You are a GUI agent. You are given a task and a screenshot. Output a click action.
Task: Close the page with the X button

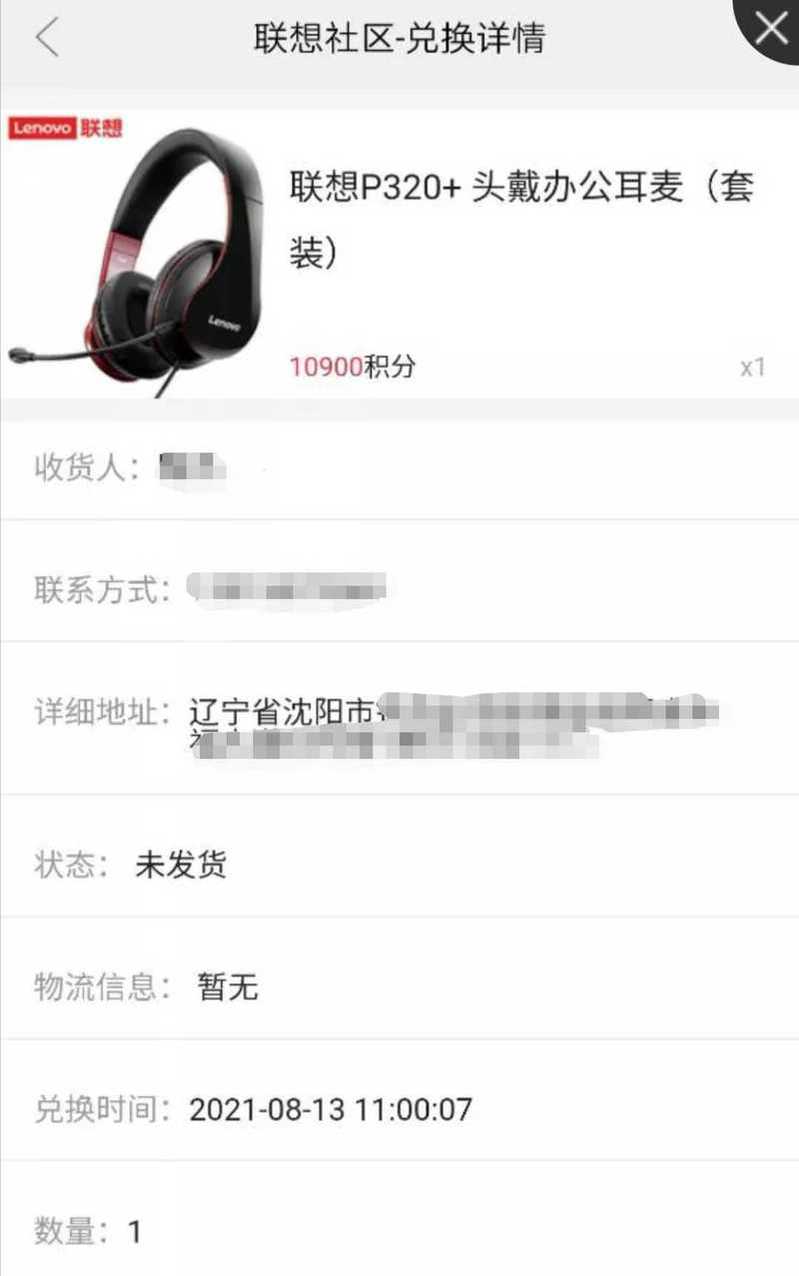click(x=771, y=28)
